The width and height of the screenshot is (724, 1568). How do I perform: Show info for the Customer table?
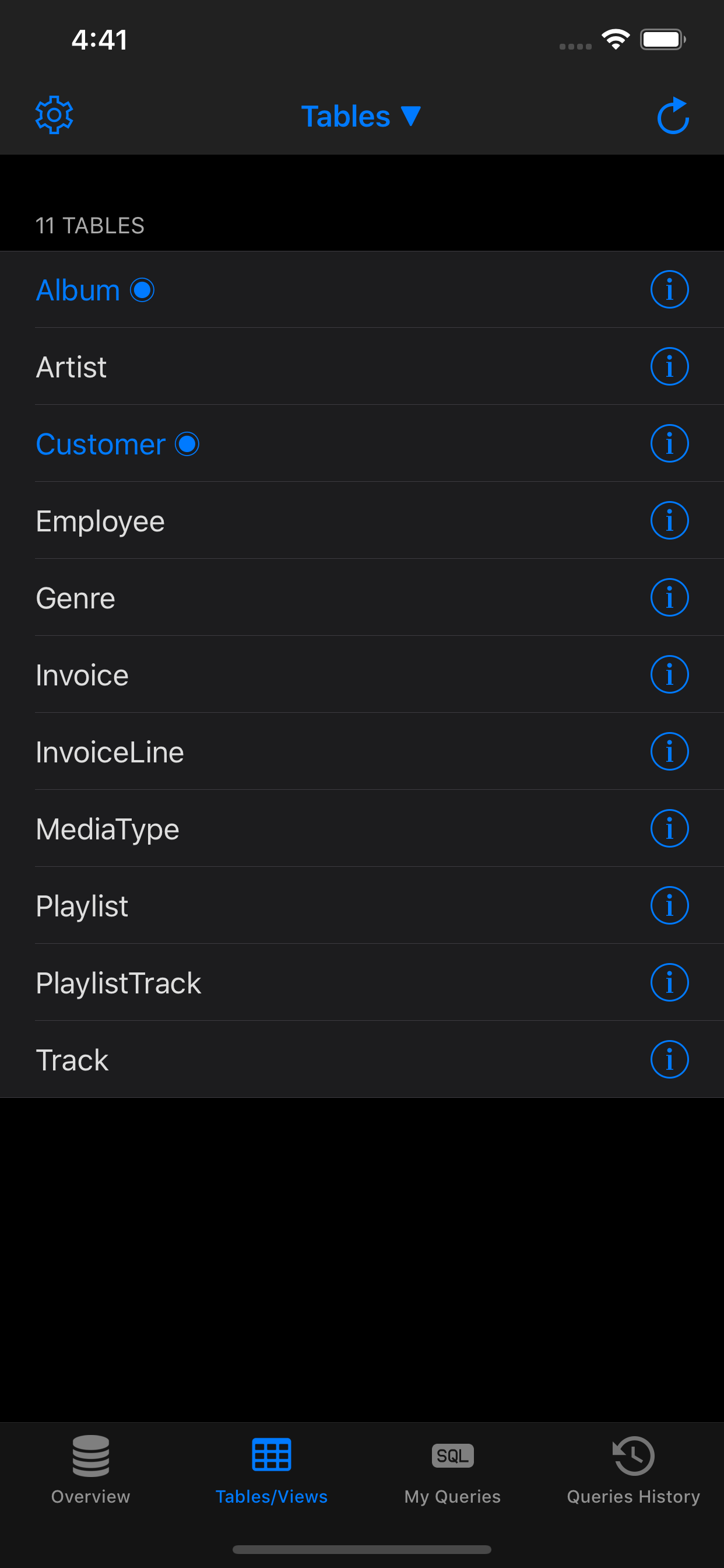coord(669,443)
